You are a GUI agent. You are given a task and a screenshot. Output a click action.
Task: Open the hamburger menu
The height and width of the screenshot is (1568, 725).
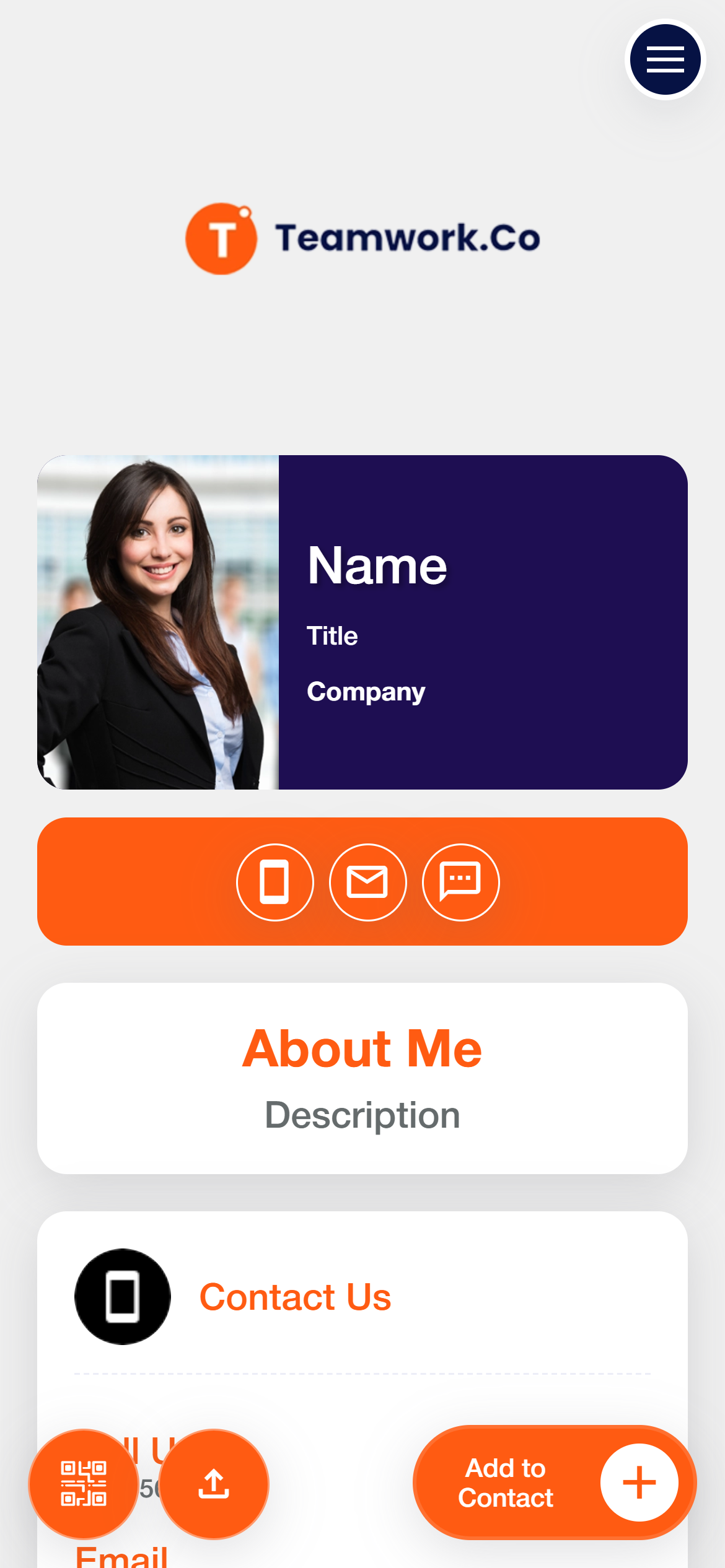(x=665, y=60)
